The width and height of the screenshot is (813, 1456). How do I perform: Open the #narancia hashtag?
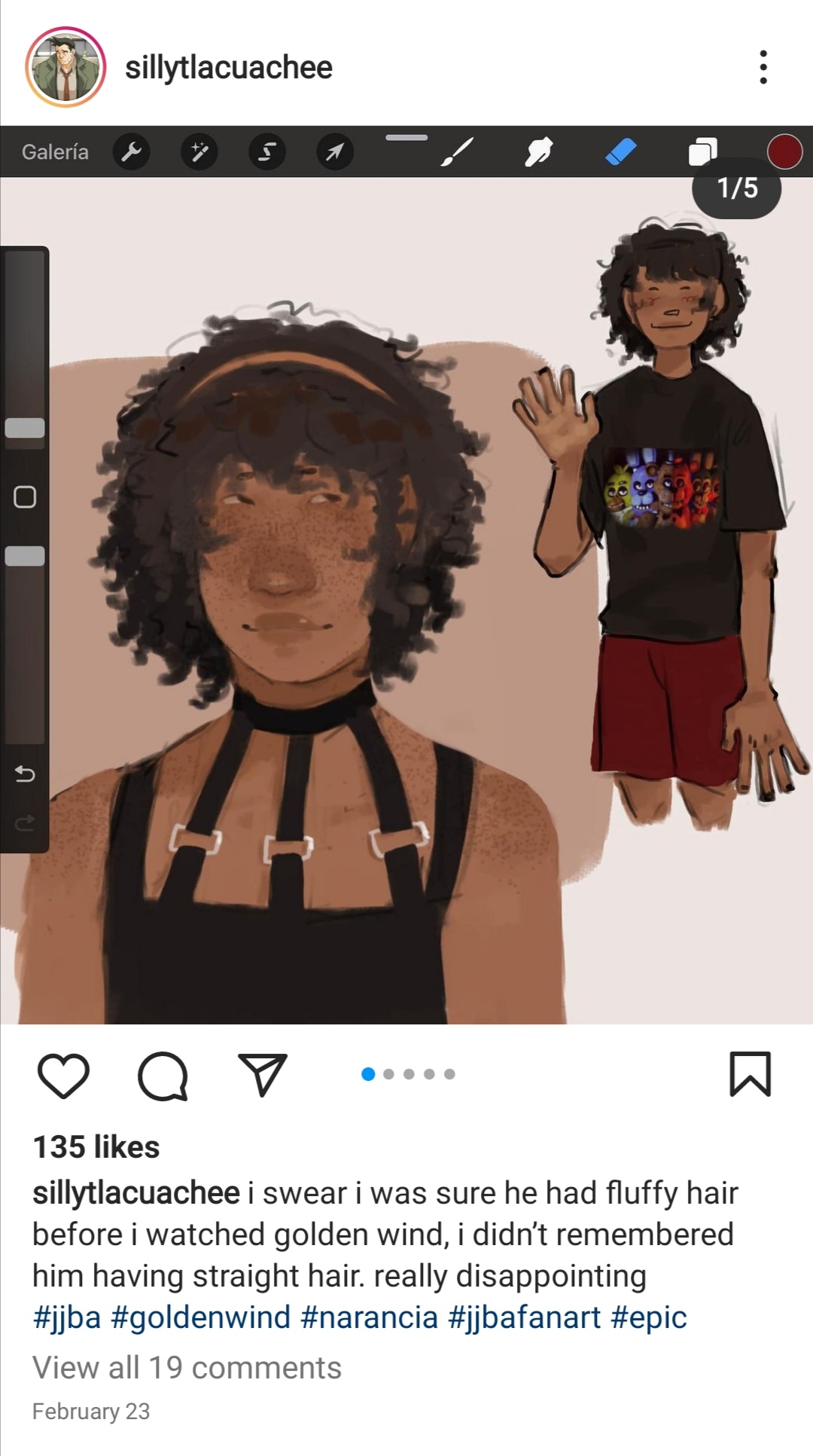[x=369, y=1317]
